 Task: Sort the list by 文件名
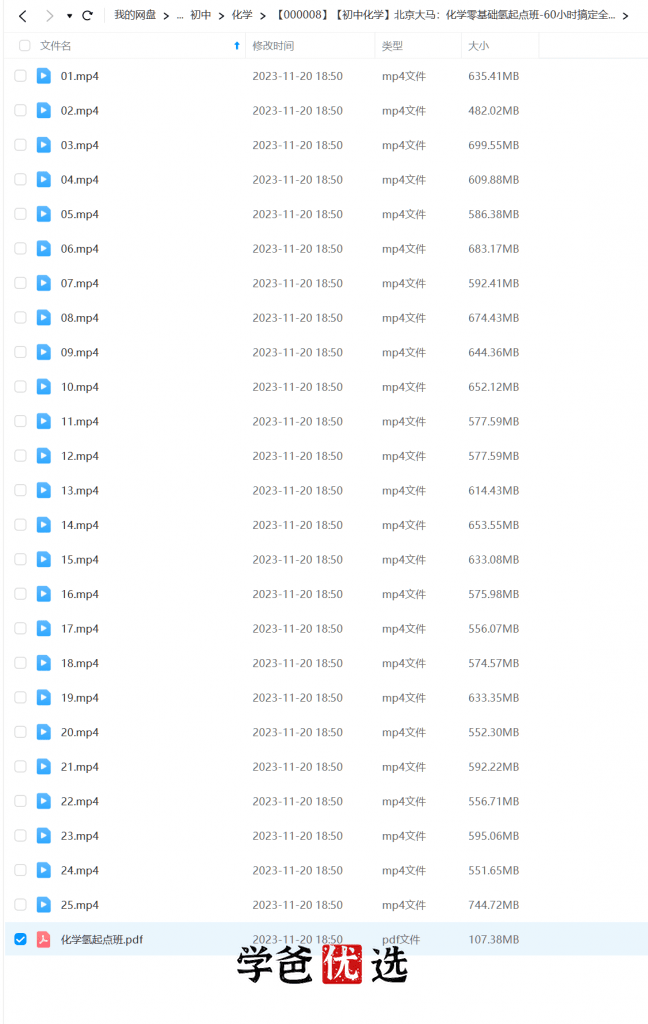[56, 46]
